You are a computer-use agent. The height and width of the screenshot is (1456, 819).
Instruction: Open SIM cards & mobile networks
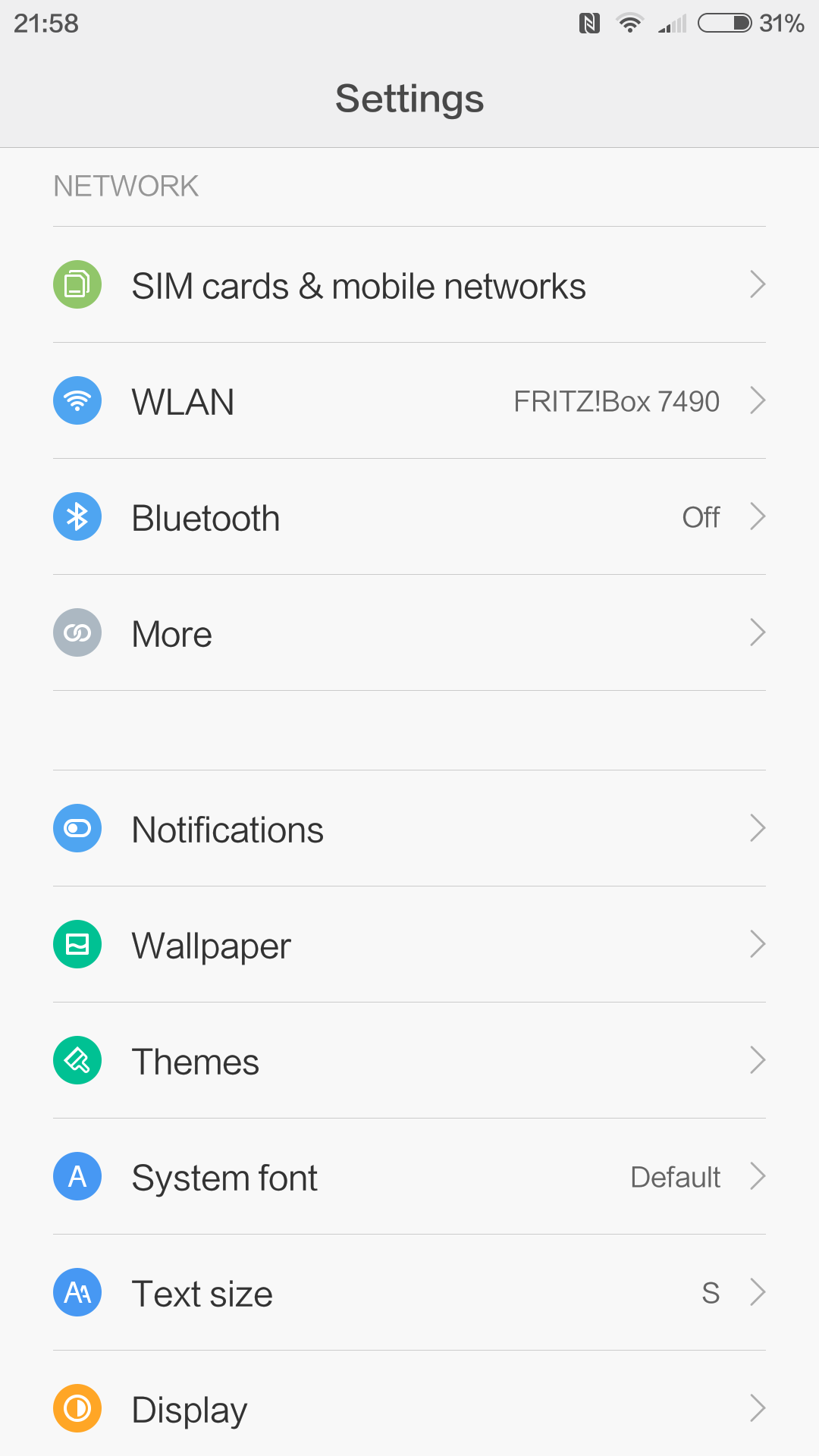(x=409, y=284)
